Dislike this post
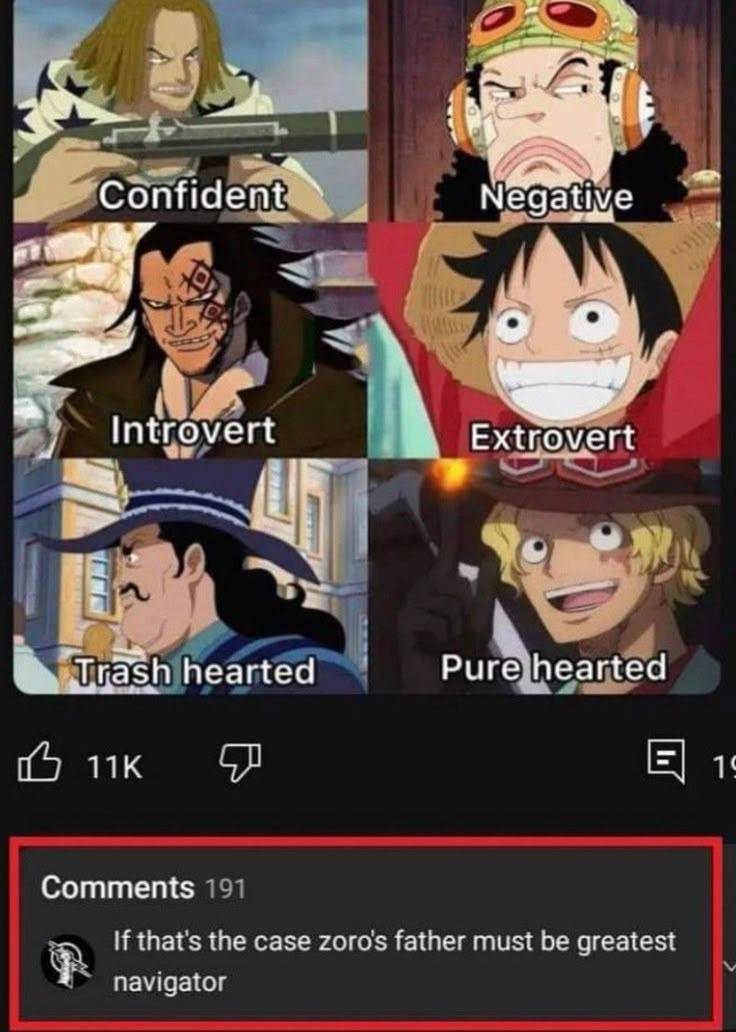 (x=240, y=765)
